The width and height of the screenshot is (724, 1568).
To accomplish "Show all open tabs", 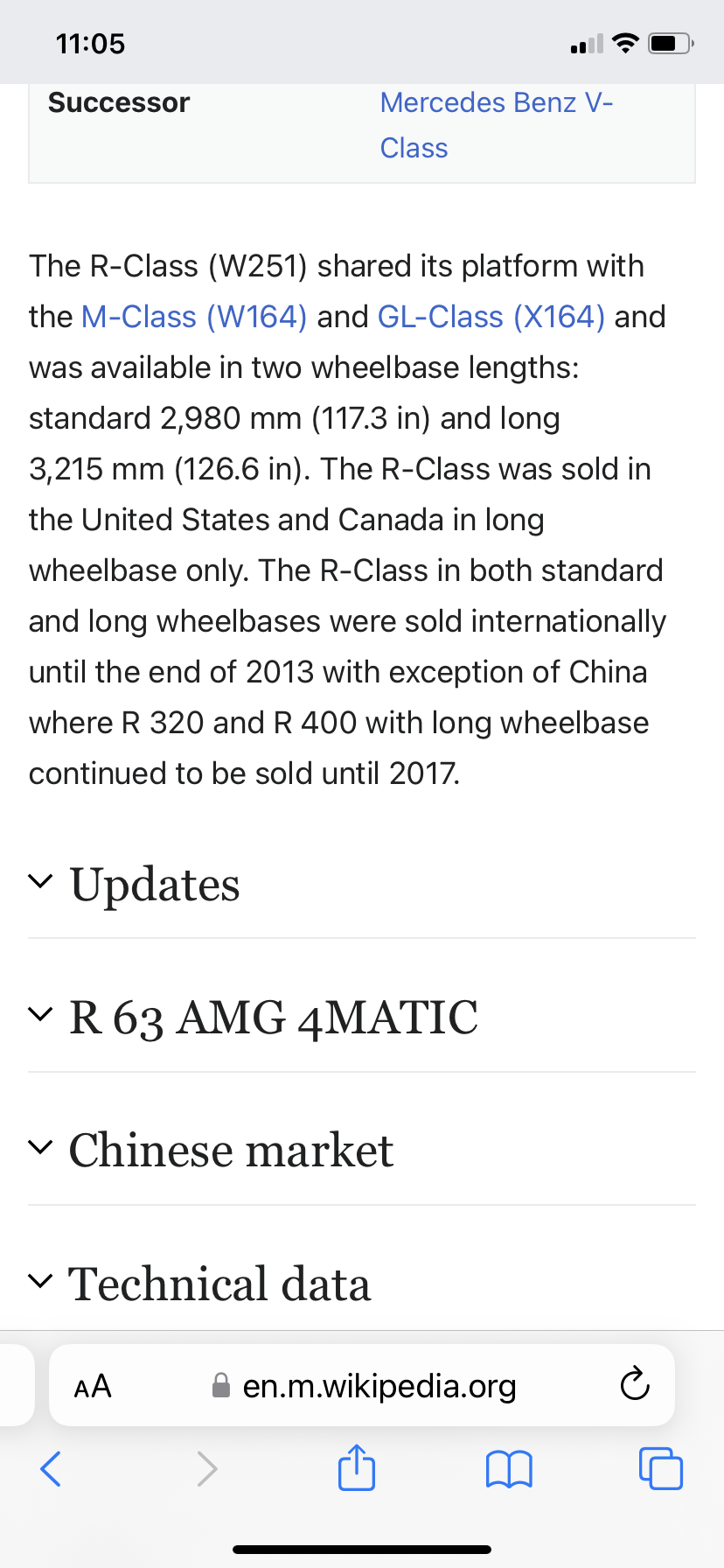I will (x=661, y=1468).
